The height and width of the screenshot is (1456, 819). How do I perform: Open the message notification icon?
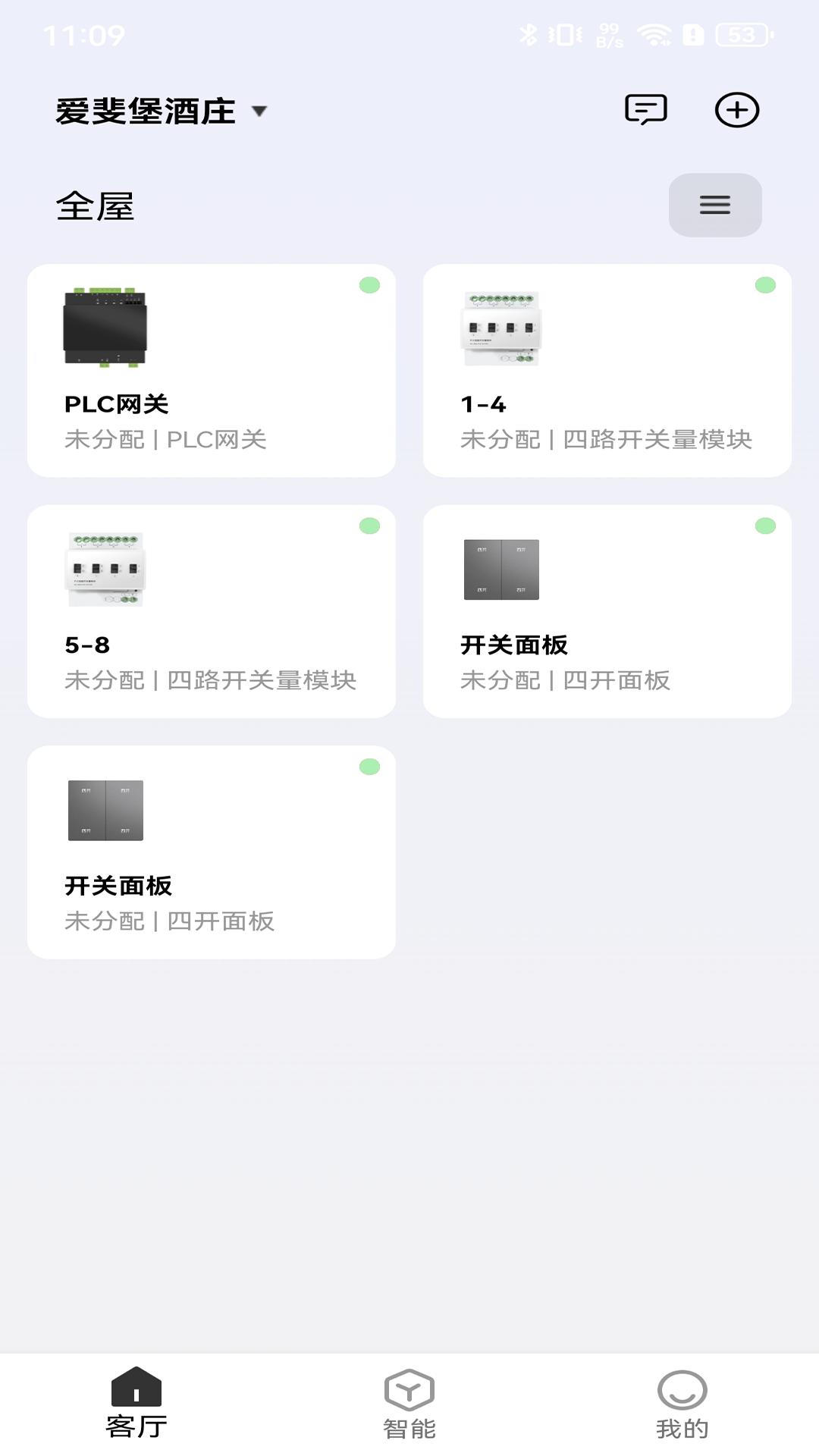click(645, 109)
